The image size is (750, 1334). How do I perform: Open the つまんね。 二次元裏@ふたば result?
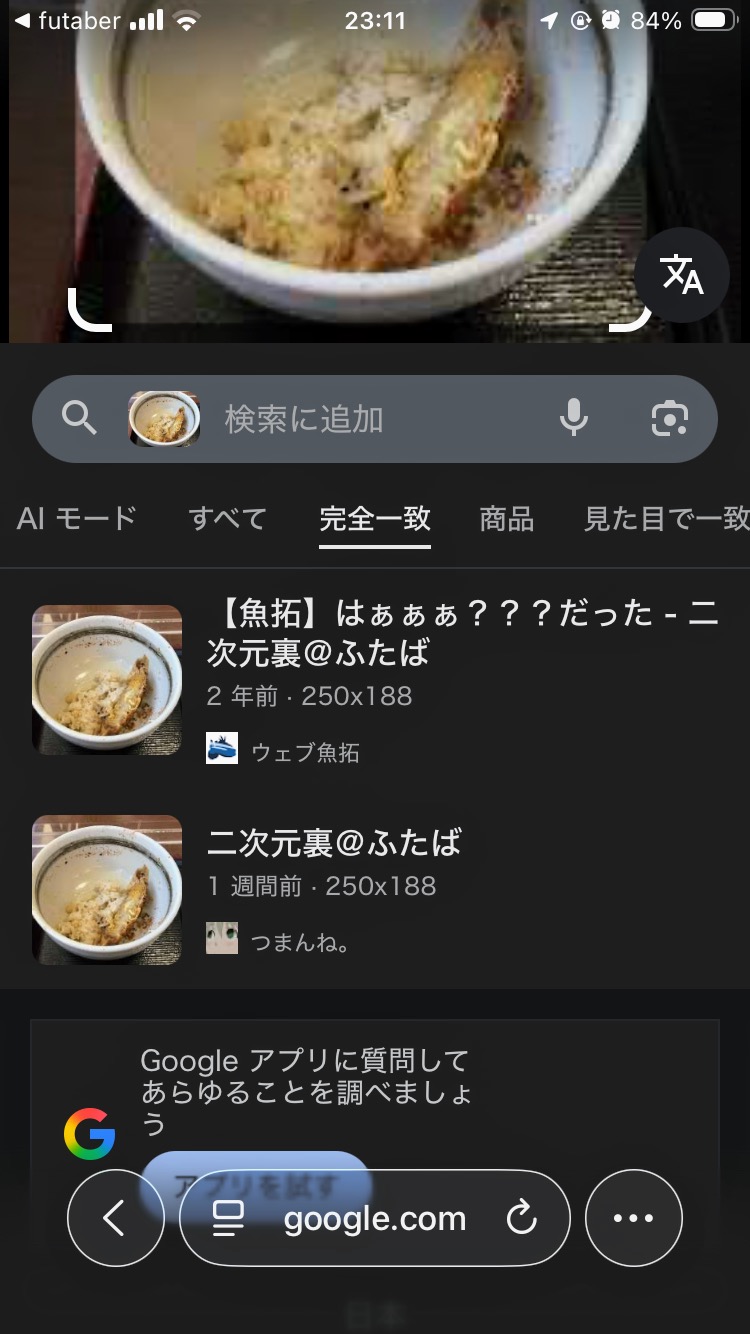coord(334,843)
